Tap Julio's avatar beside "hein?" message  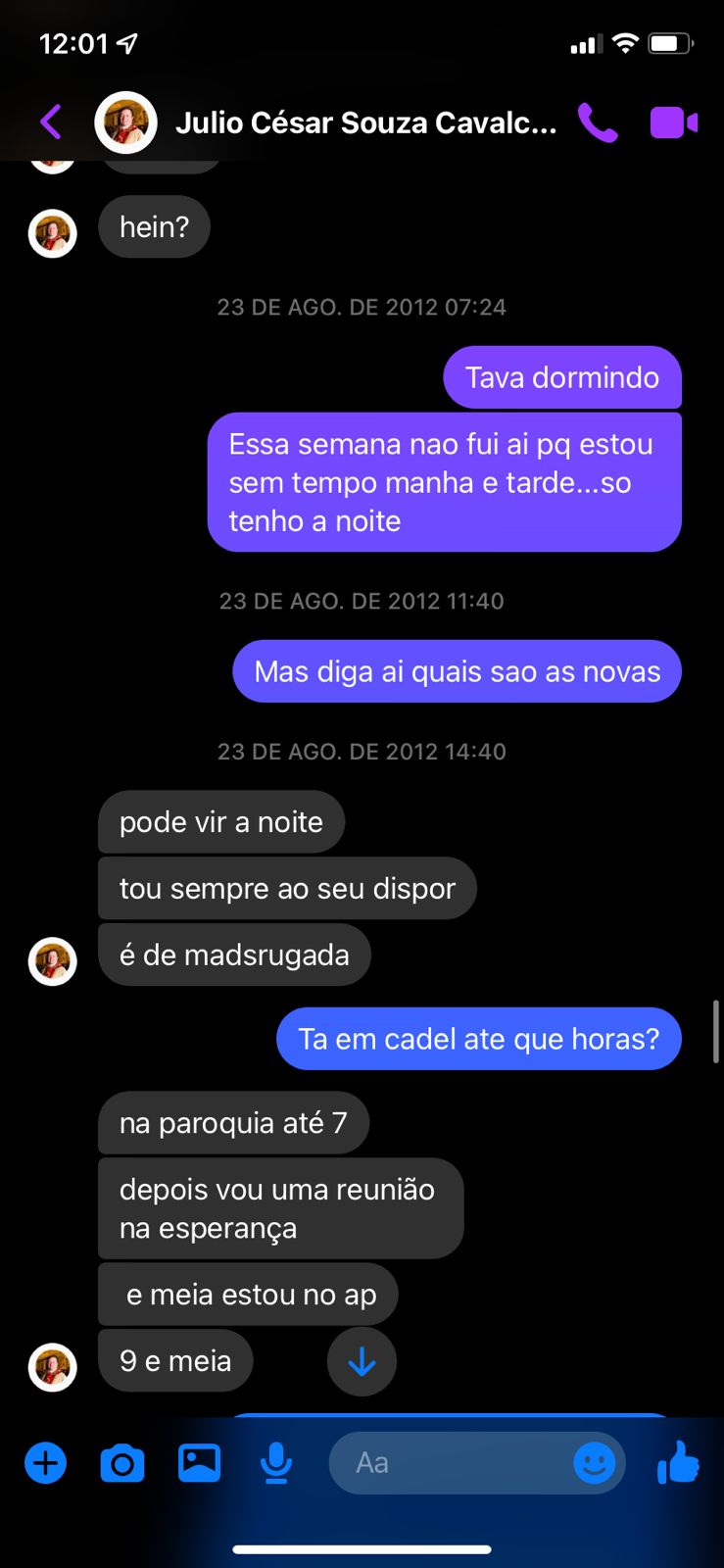point(53,233)
